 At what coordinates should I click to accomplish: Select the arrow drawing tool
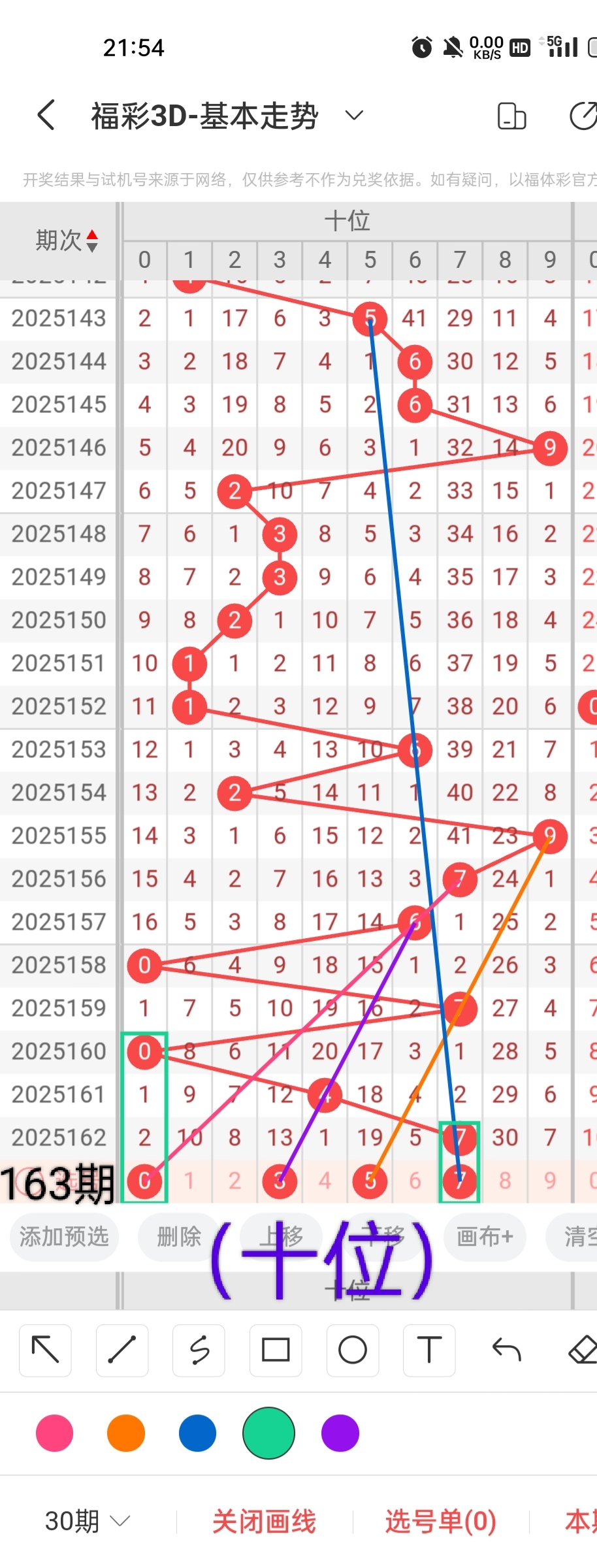click(x=45, y=1350)
